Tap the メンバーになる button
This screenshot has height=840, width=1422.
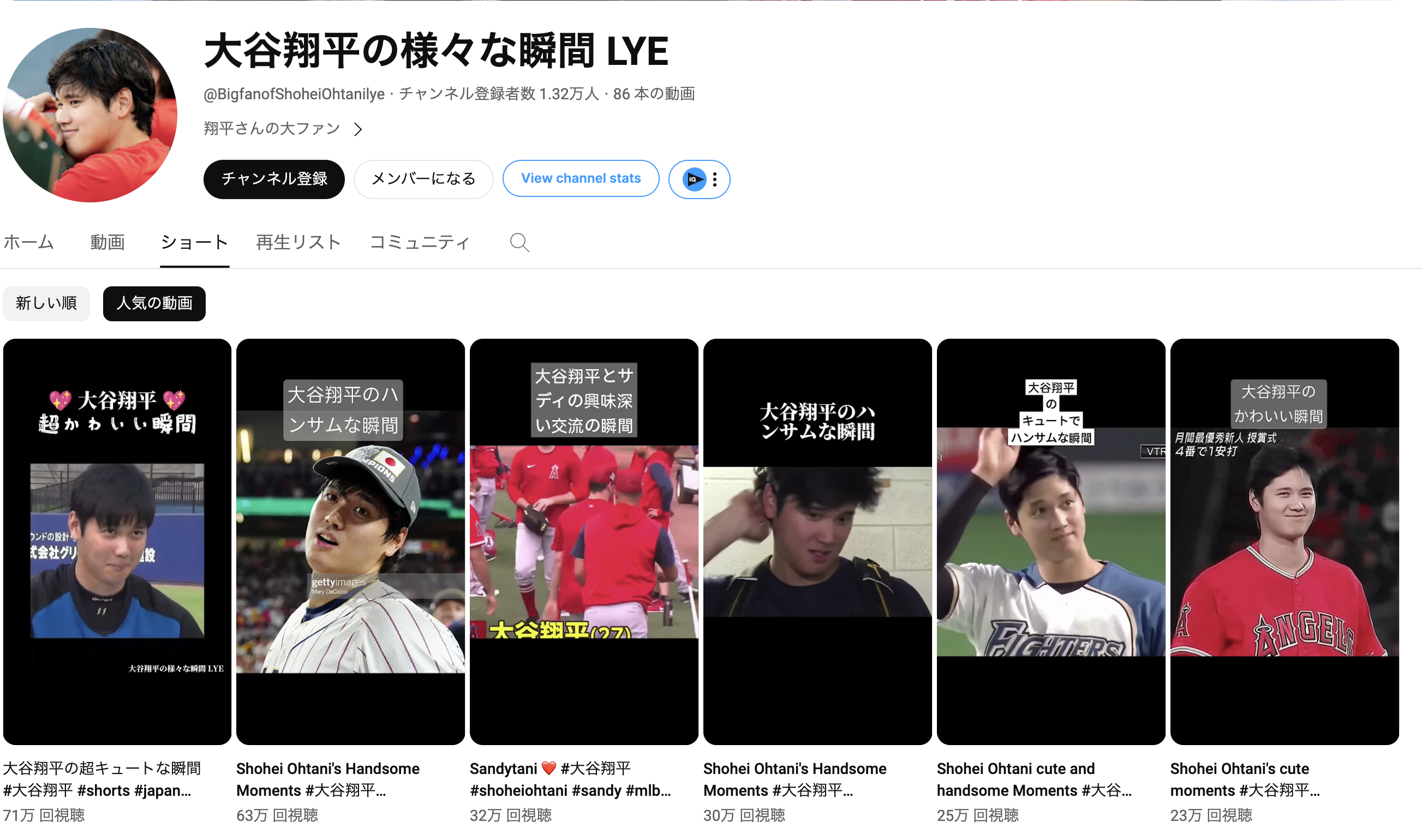coord(423,179)
